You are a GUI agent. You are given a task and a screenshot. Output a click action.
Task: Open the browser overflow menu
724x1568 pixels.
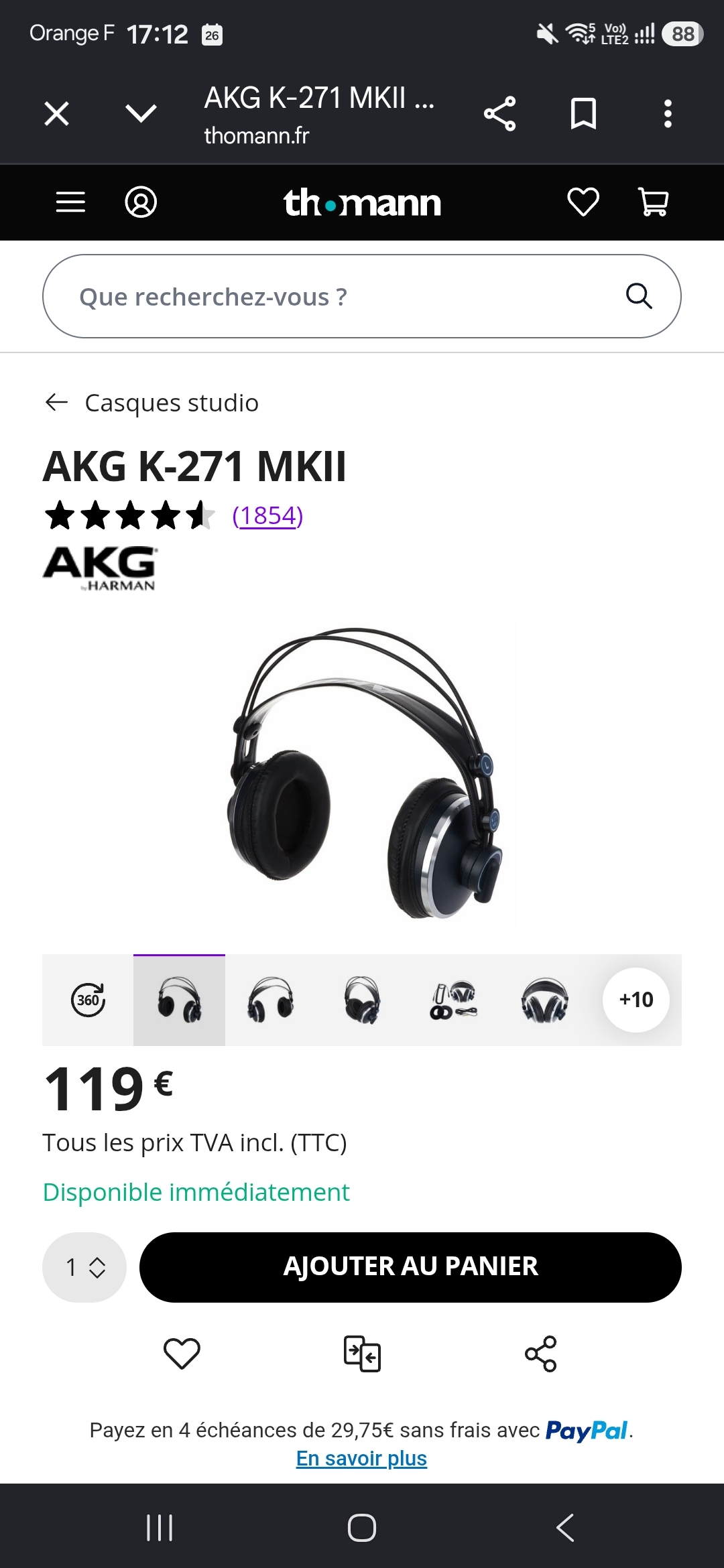(x=668, y=113)
